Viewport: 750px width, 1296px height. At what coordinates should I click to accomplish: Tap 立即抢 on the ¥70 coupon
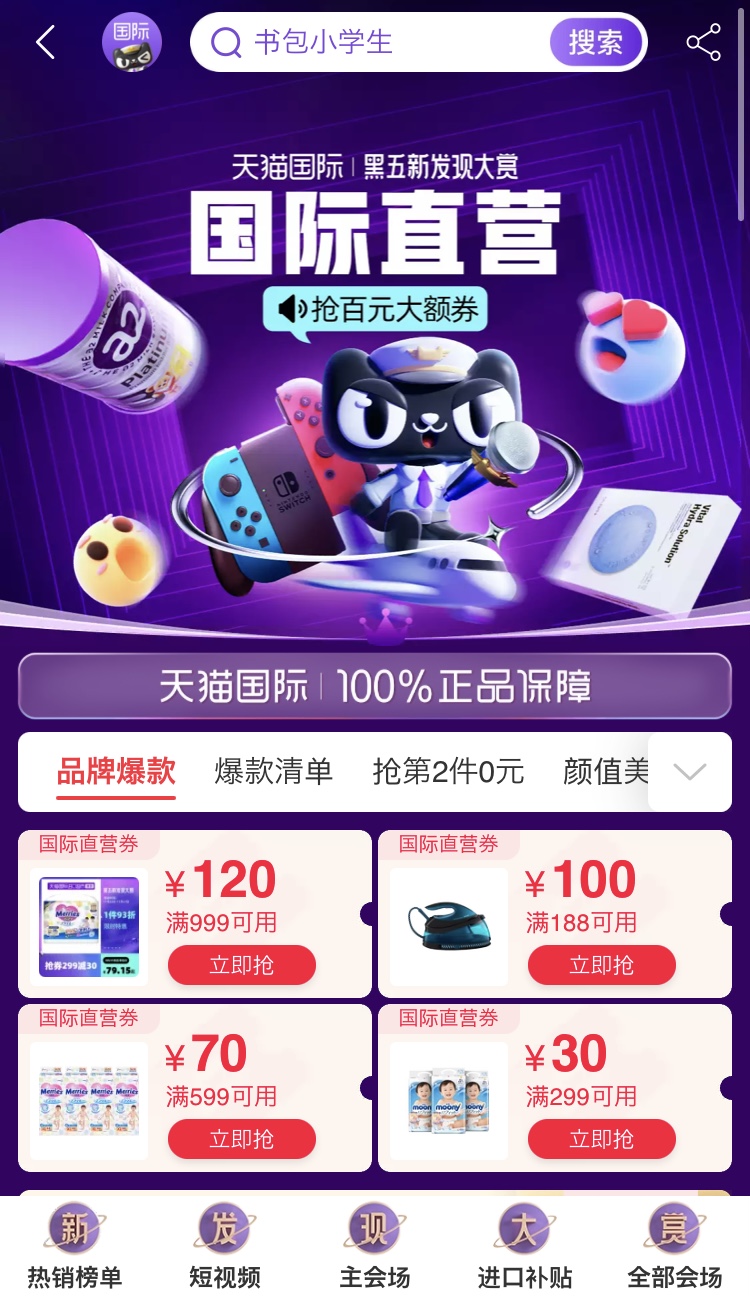click(x=241, y=1139)
